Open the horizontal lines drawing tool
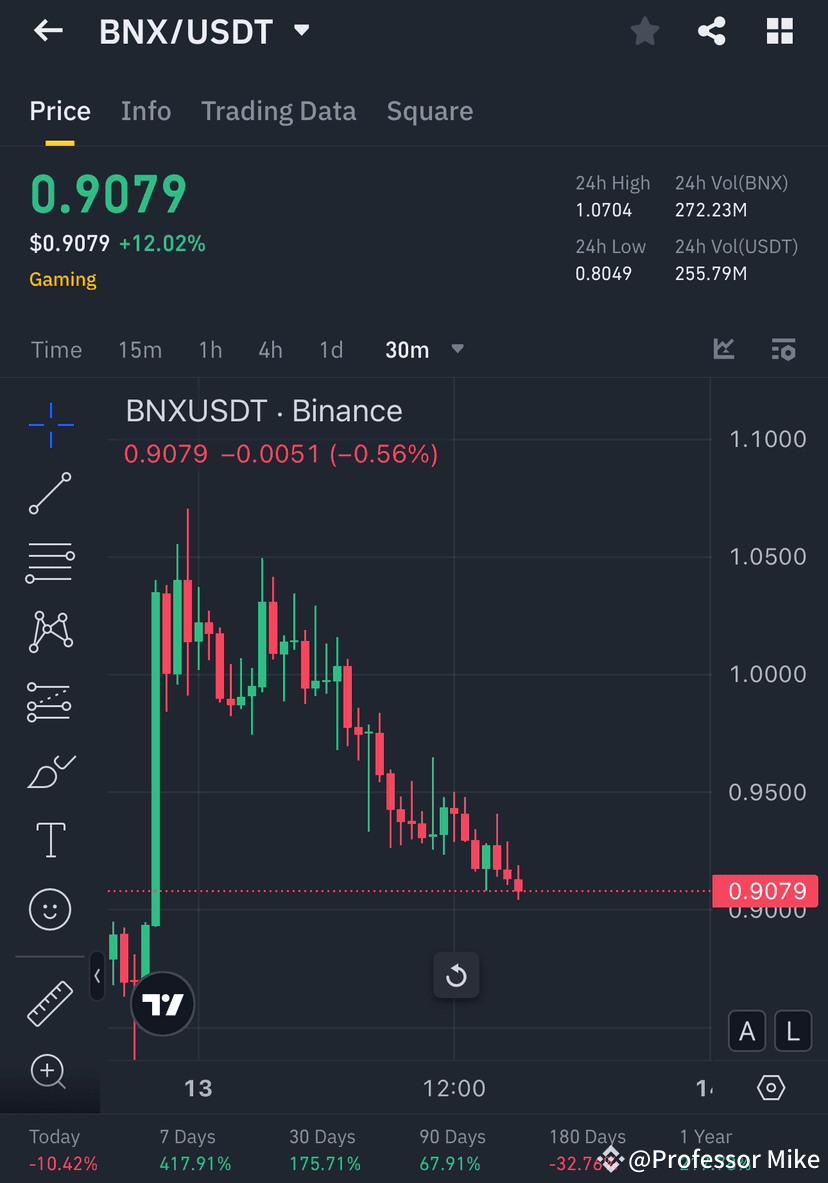 tap(50, 562)
